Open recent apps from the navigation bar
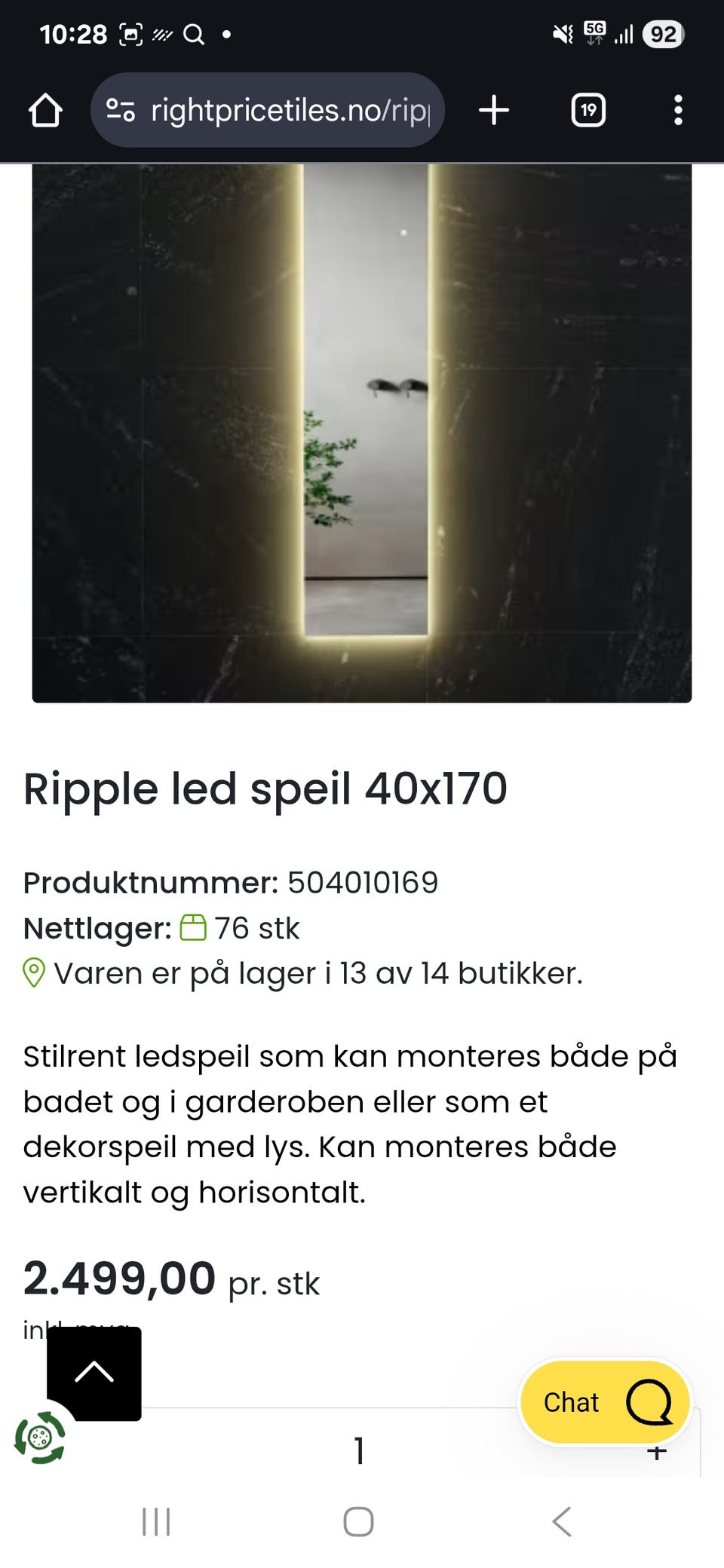Screen dimensions: 724x1568 tap(156, 1521)
